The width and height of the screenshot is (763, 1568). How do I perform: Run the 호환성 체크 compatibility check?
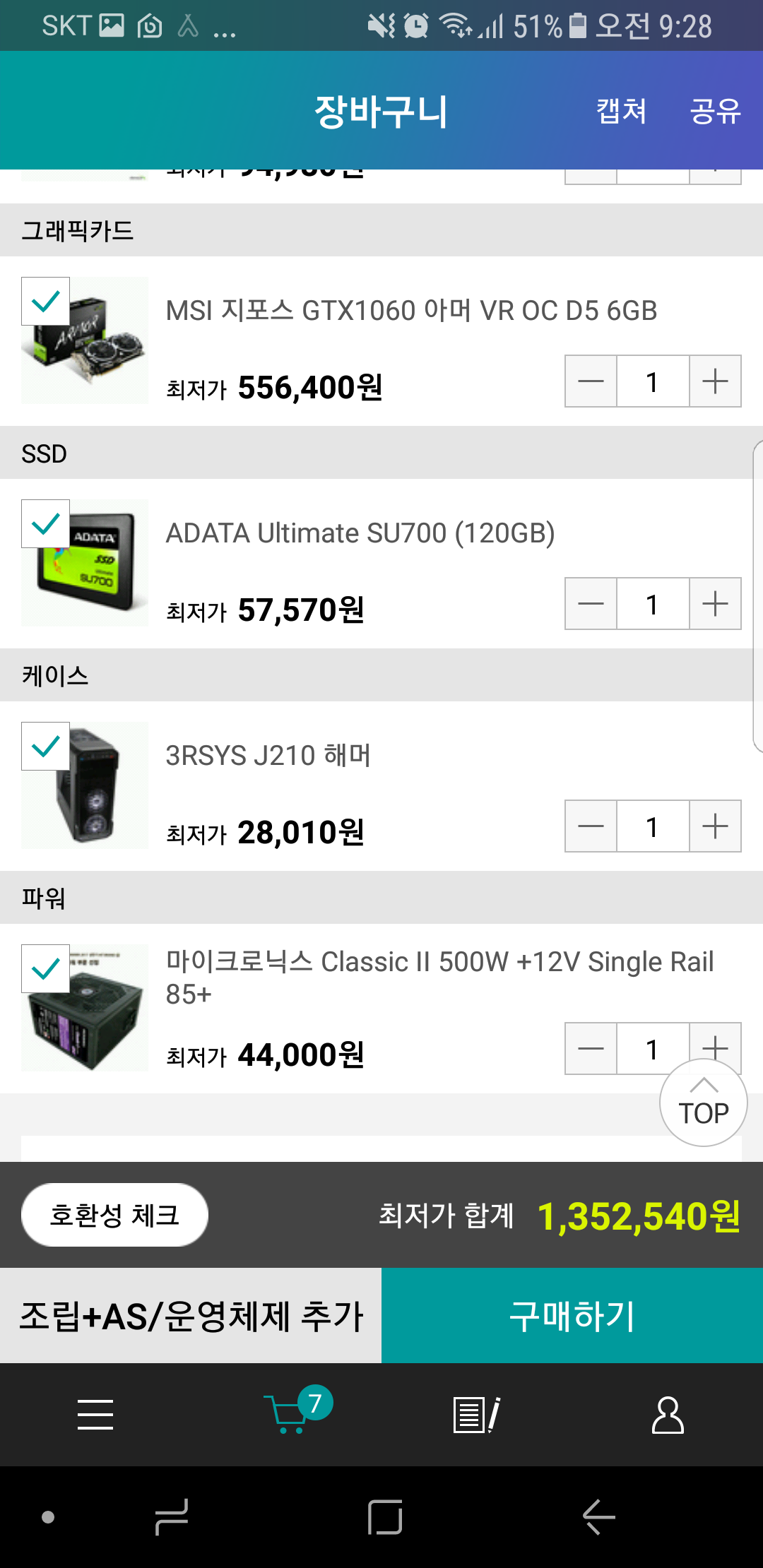tap(114, 1215)
